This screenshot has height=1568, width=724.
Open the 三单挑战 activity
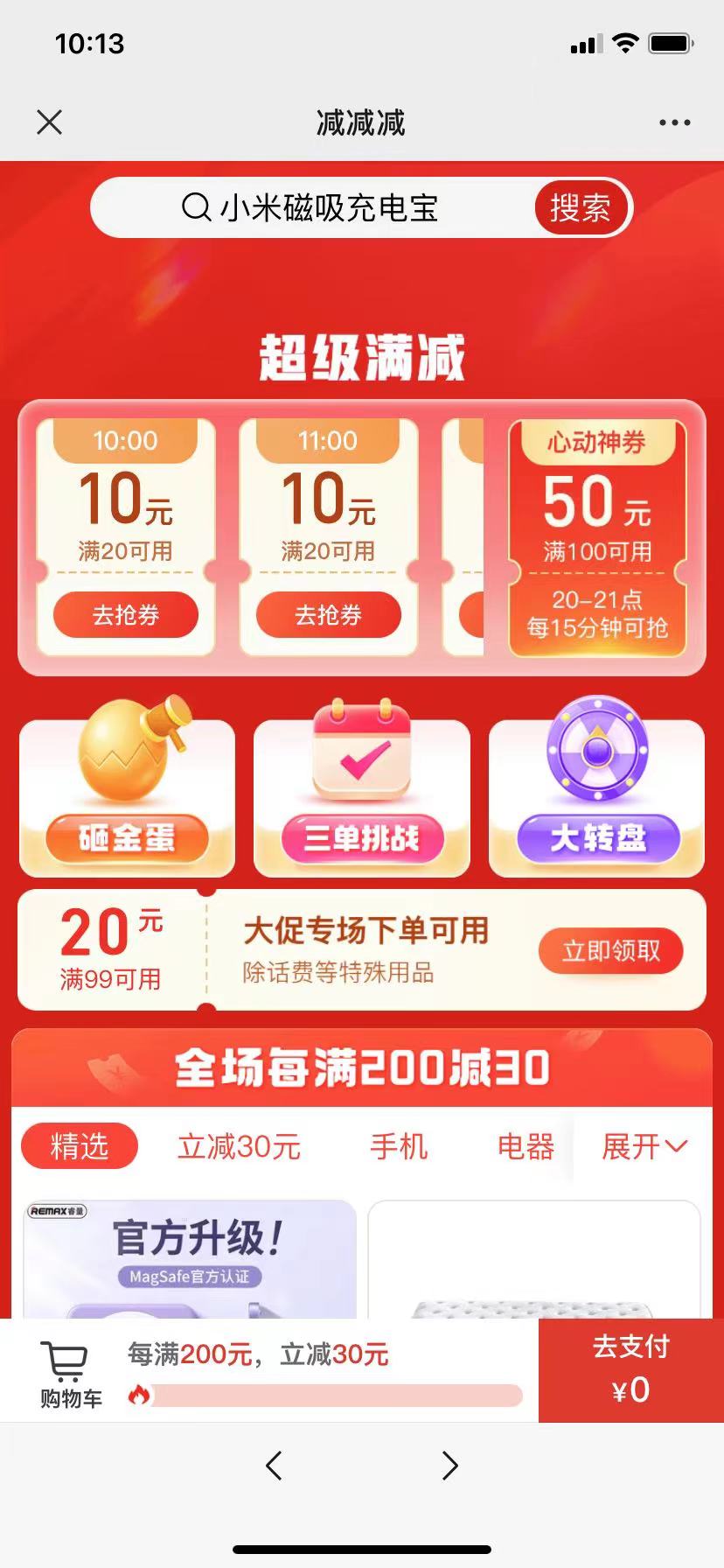coord(362,797)
